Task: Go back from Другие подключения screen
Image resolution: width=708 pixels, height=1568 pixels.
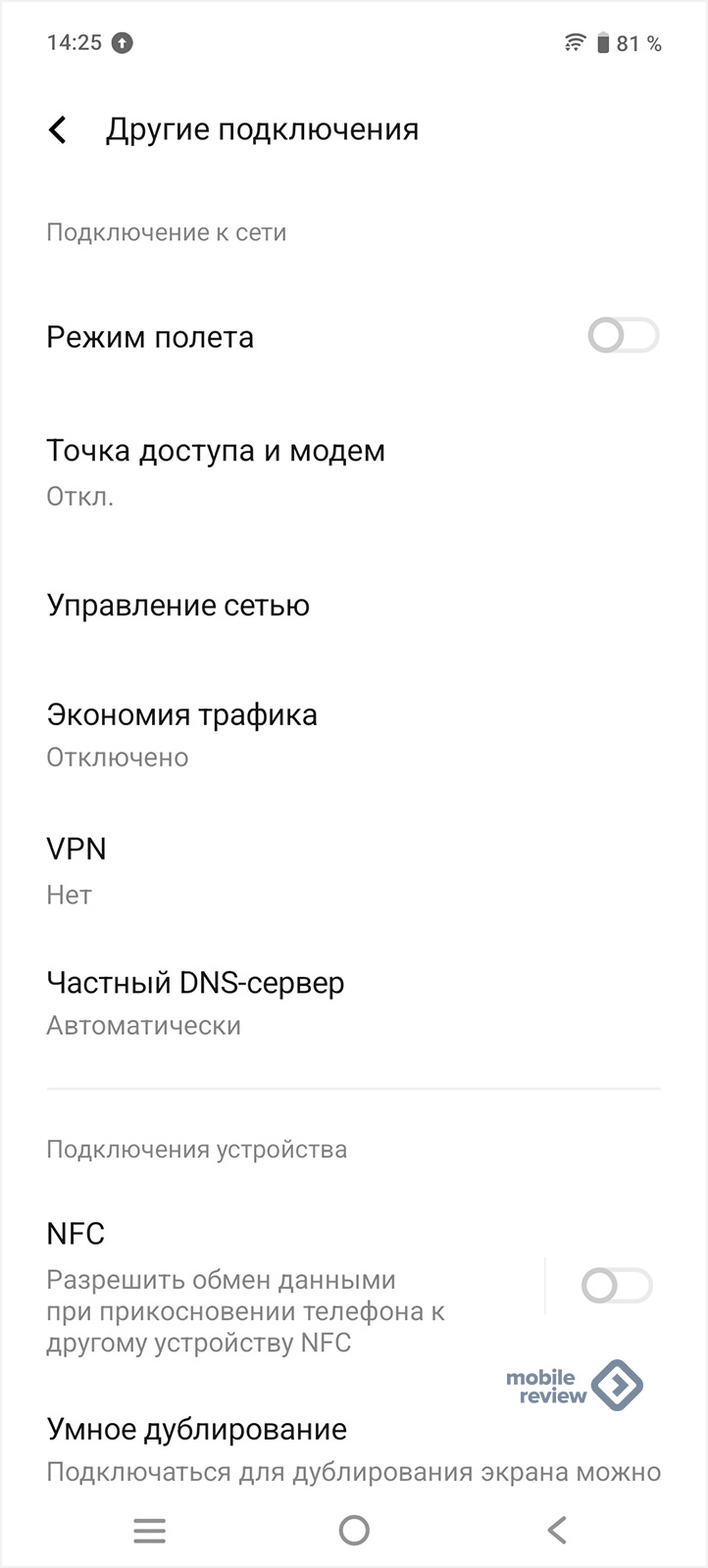Action: 58,129
